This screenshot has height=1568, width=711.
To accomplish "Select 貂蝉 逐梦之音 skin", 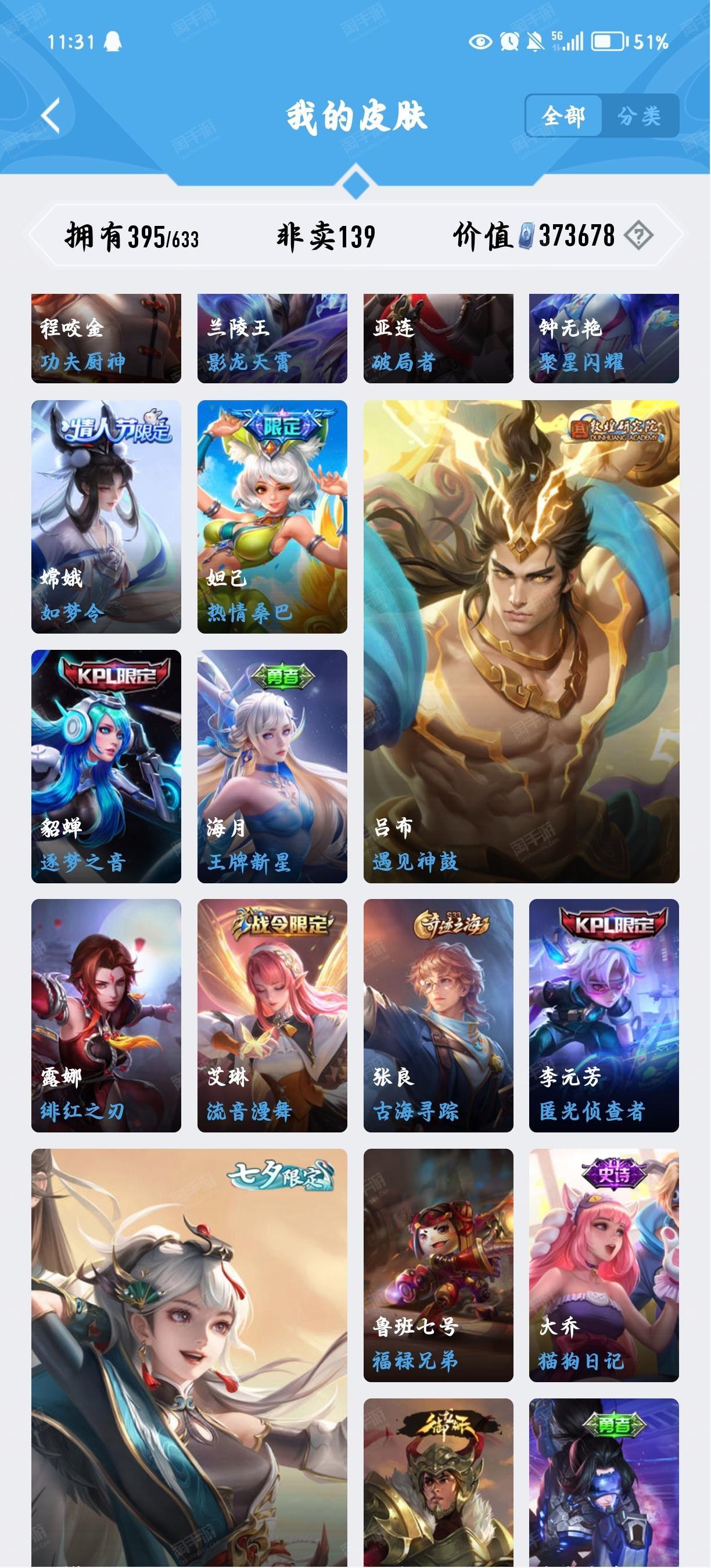I will point(106,766).
